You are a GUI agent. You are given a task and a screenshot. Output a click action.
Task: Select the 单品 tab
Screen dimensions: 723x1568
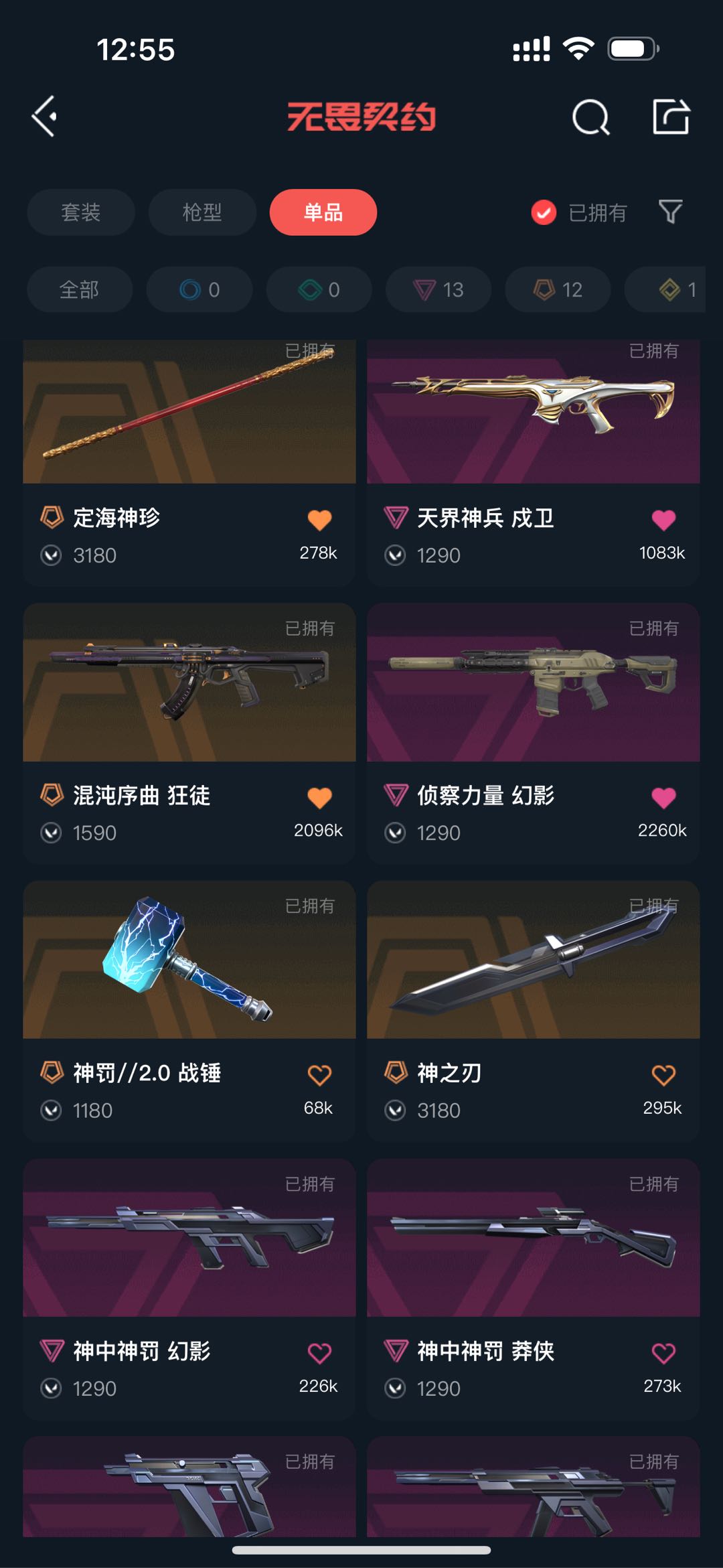click(x=323, y=212)
